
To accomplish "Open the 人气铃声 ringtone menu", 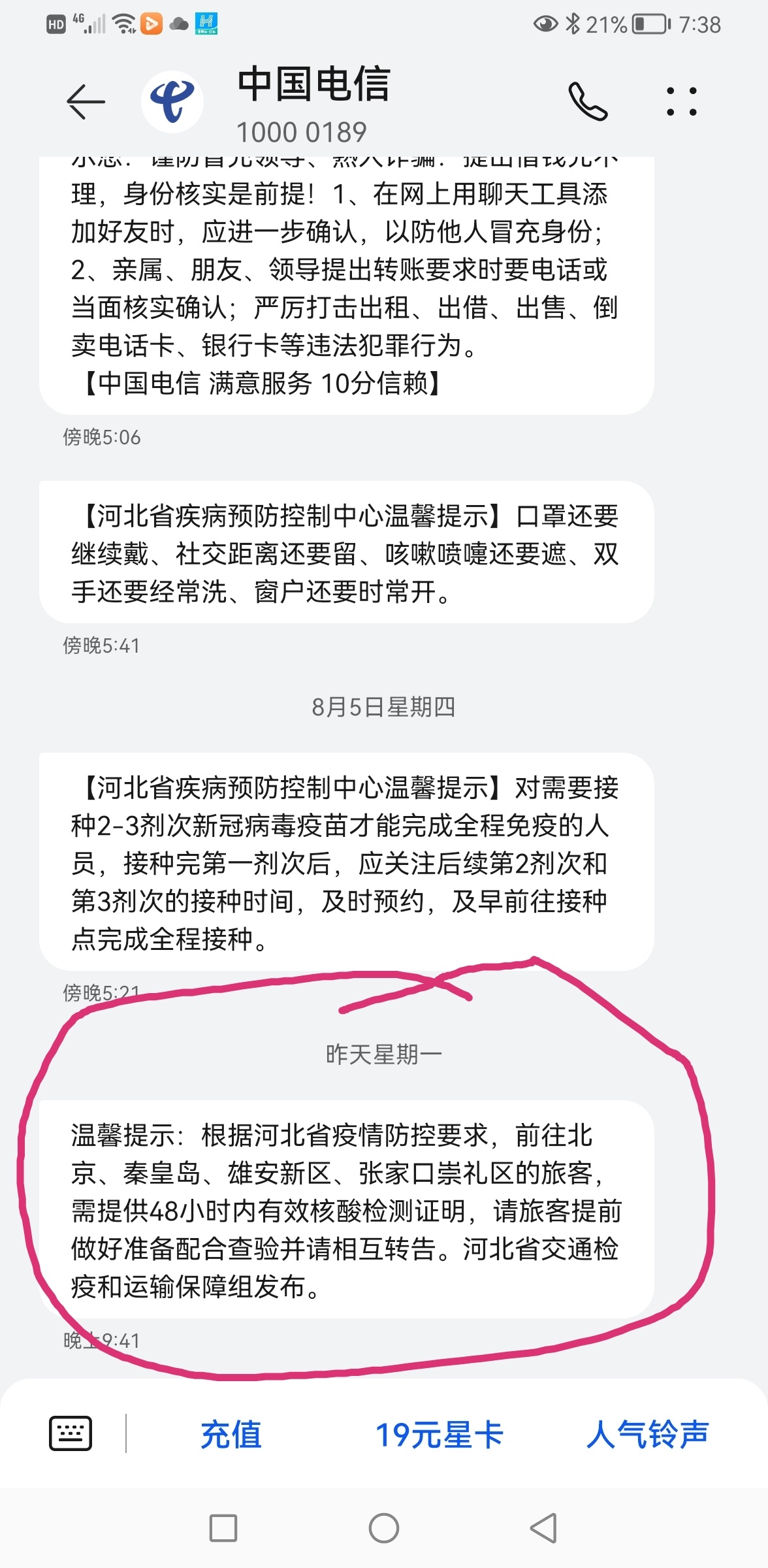I will click(647, 1435).
